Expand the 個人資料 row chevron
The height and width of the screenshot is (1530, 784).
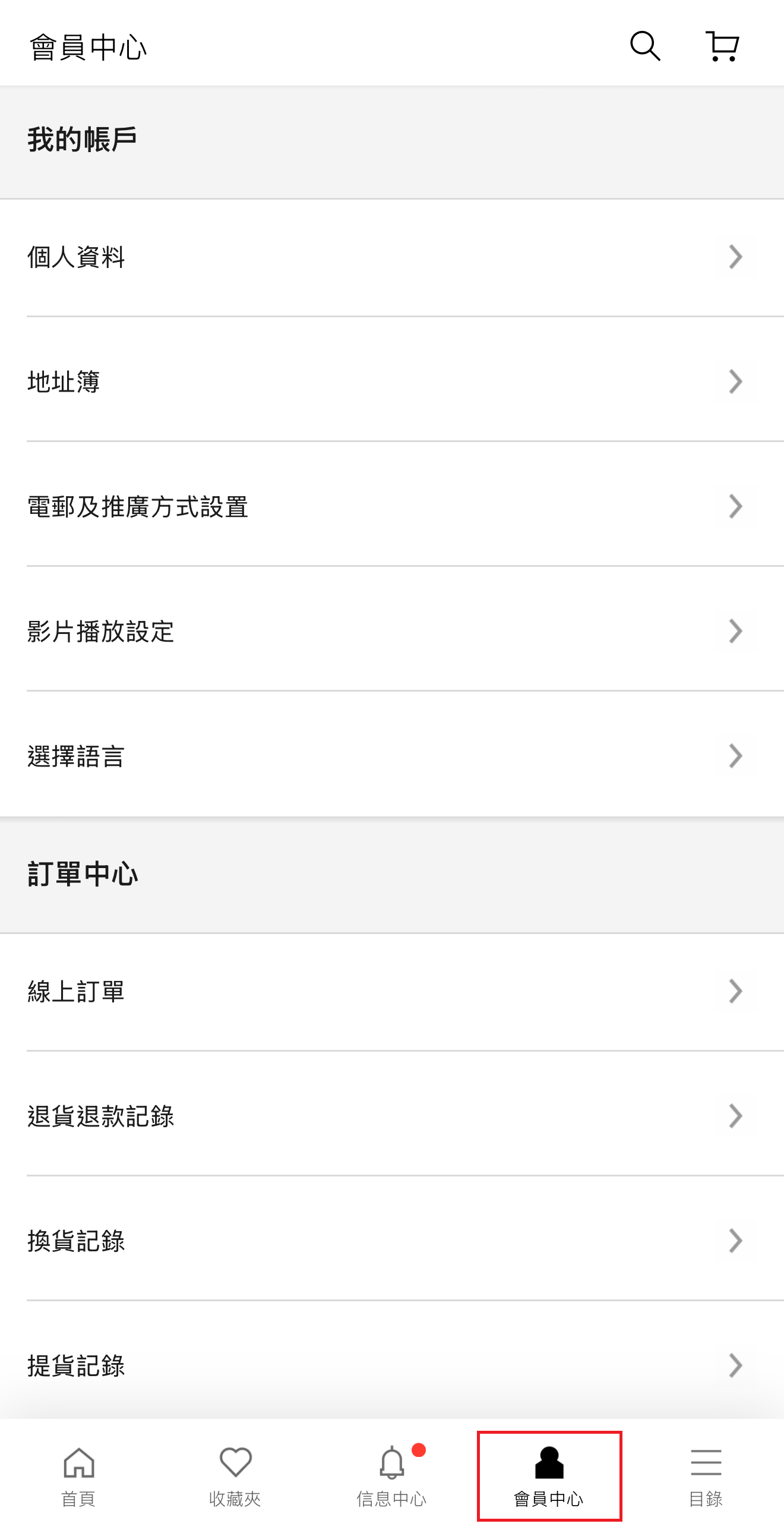(x=735, y=257)
